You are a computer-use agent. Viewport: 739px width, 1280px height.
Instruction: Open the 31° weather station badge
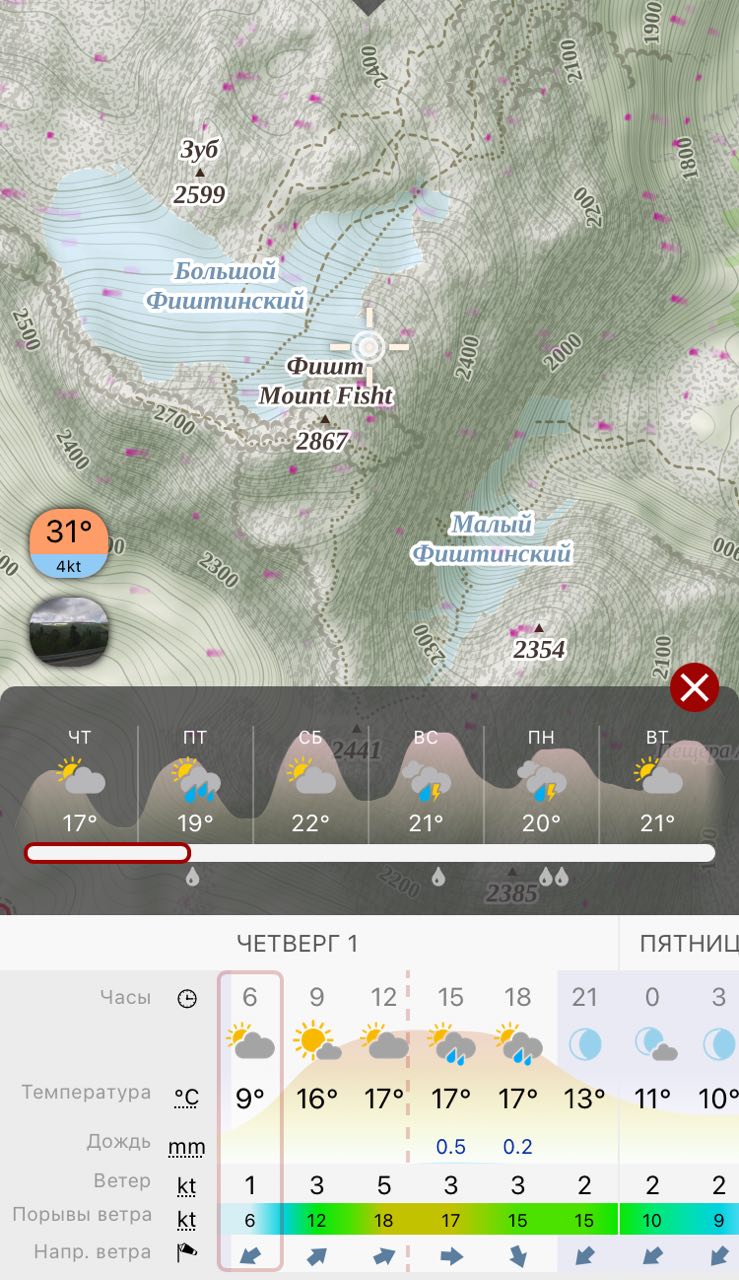[68, 542]
